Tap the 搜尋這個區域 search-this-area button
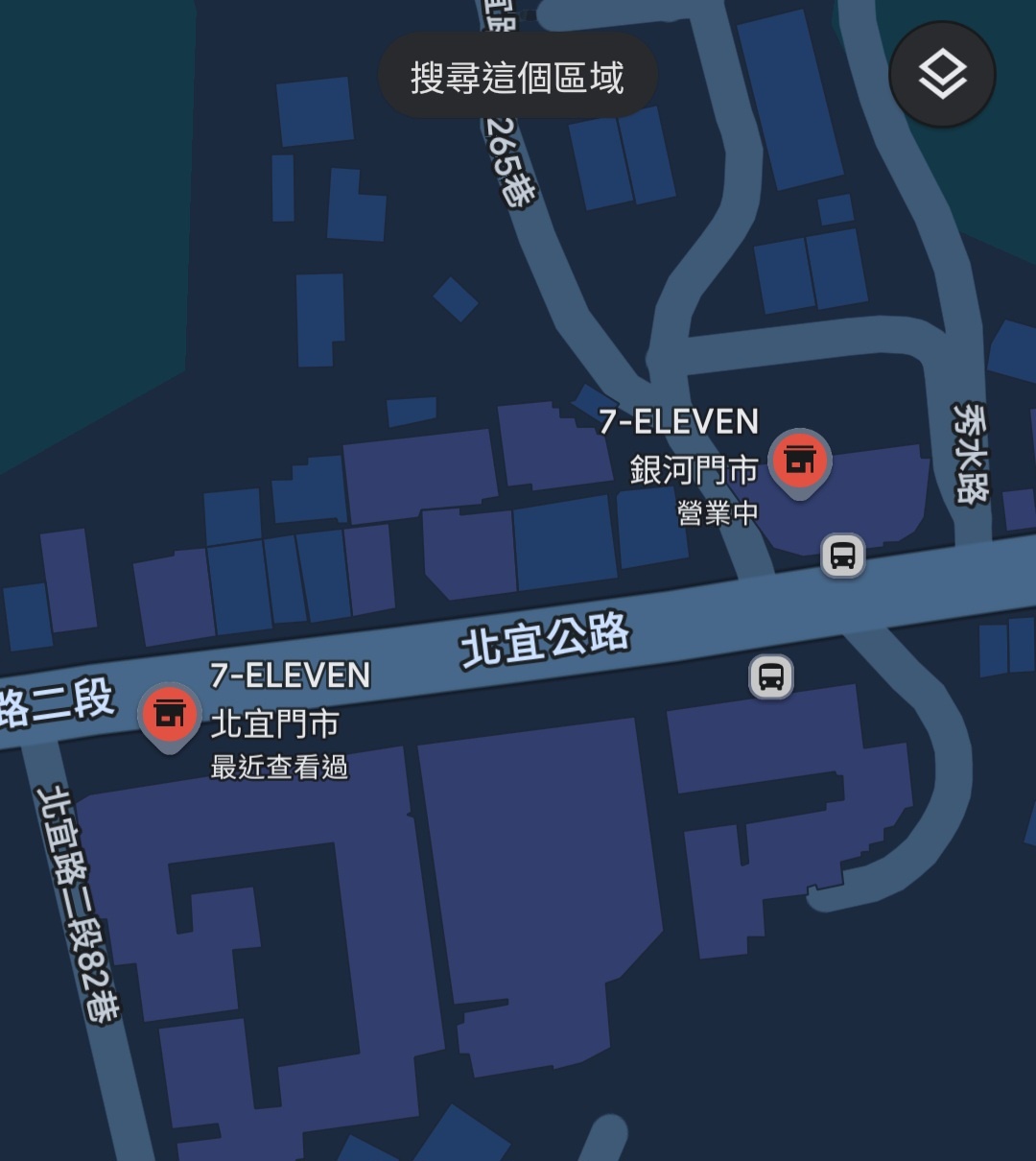Image resolution: width=1036 pixels, height=1161 pixels. (518, 77)
